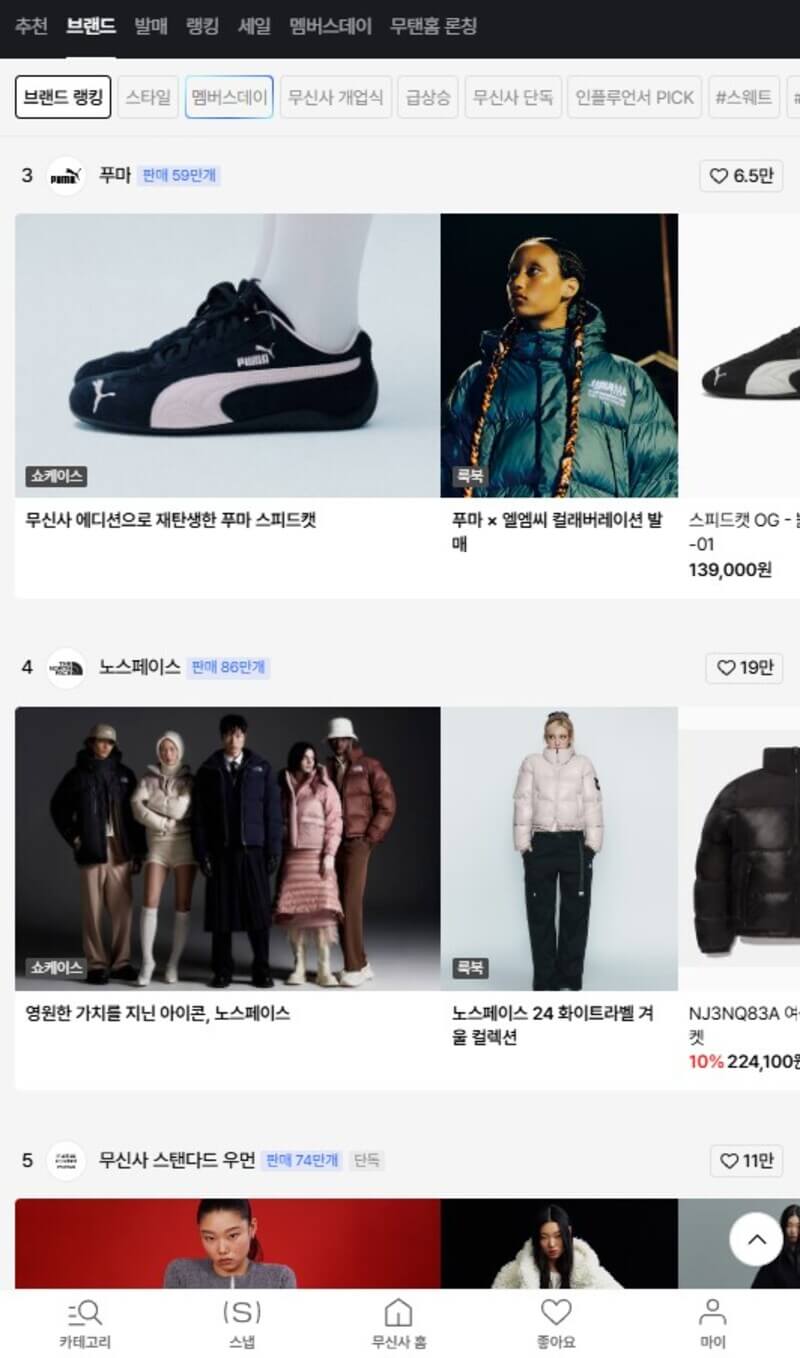Screen dimensions: 800x1358
Task: Go to the 스냅 bottom tab
Action: click(241, 1324)
